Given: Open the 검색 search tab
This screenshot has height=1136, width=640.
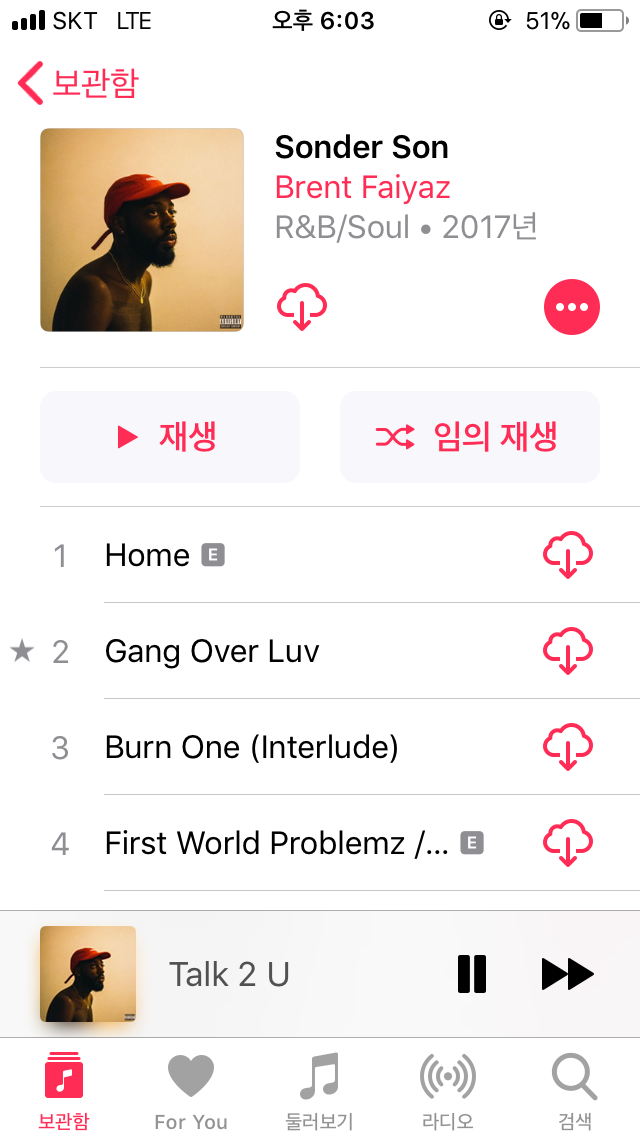Looking at the screenshot, I should pyautogui.click(x=575, y=1091).
